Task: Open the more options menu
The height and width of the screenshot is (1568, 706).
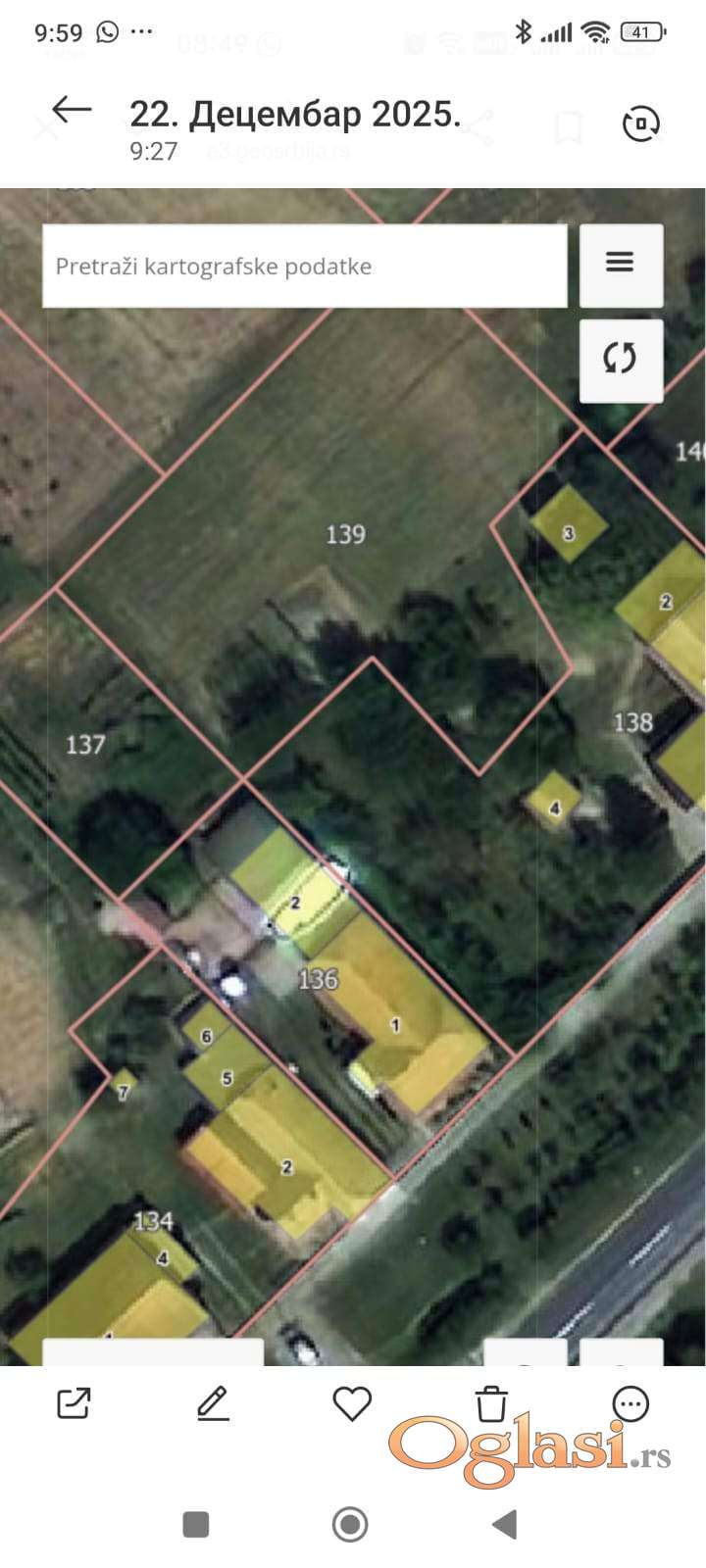Action: pos(630,1403)
